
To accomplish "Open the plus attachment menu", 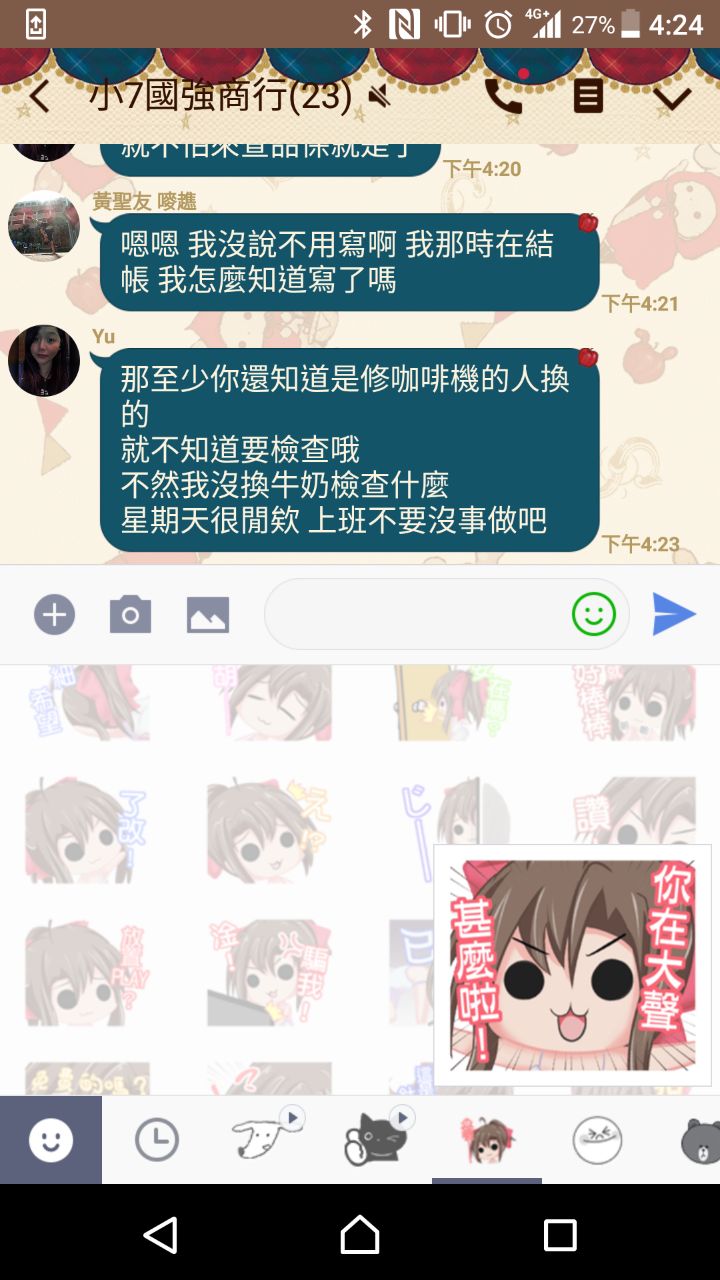I will pos(54,614).
